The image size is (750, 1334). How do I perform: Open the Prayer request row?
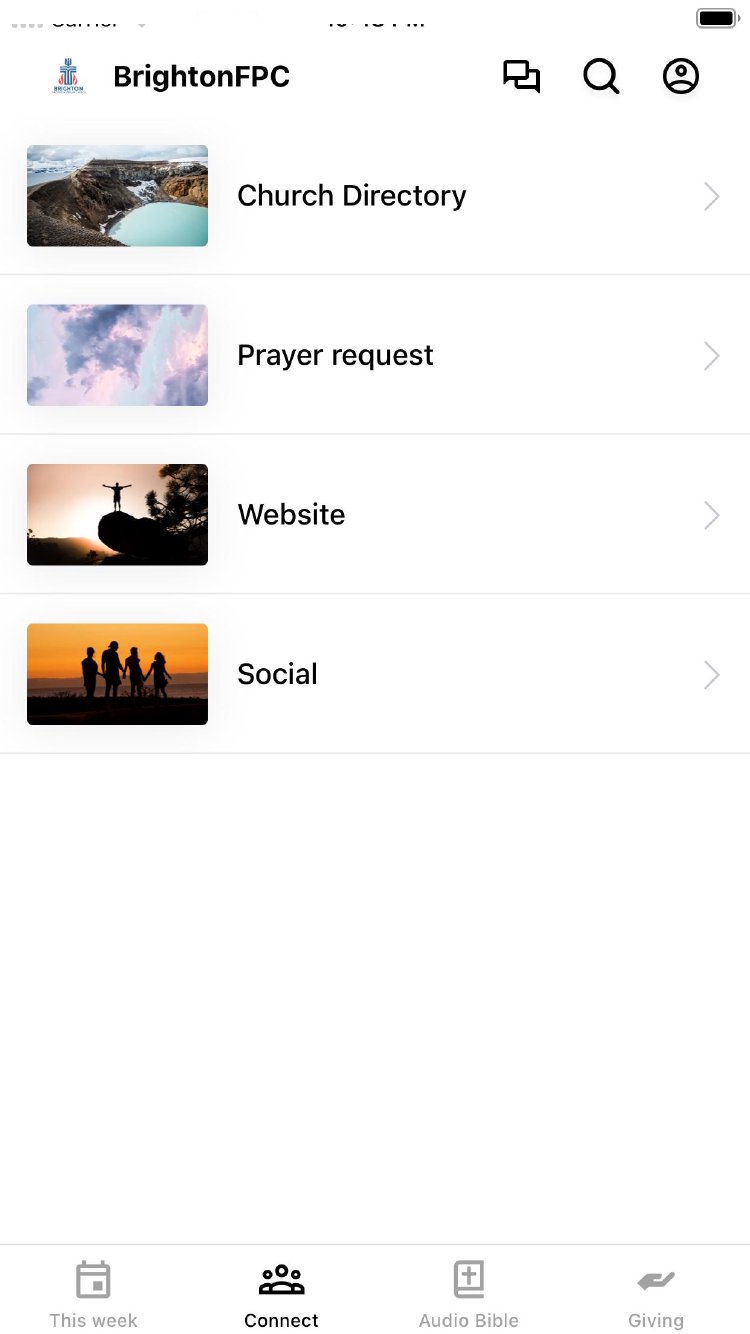coord(374,356)
